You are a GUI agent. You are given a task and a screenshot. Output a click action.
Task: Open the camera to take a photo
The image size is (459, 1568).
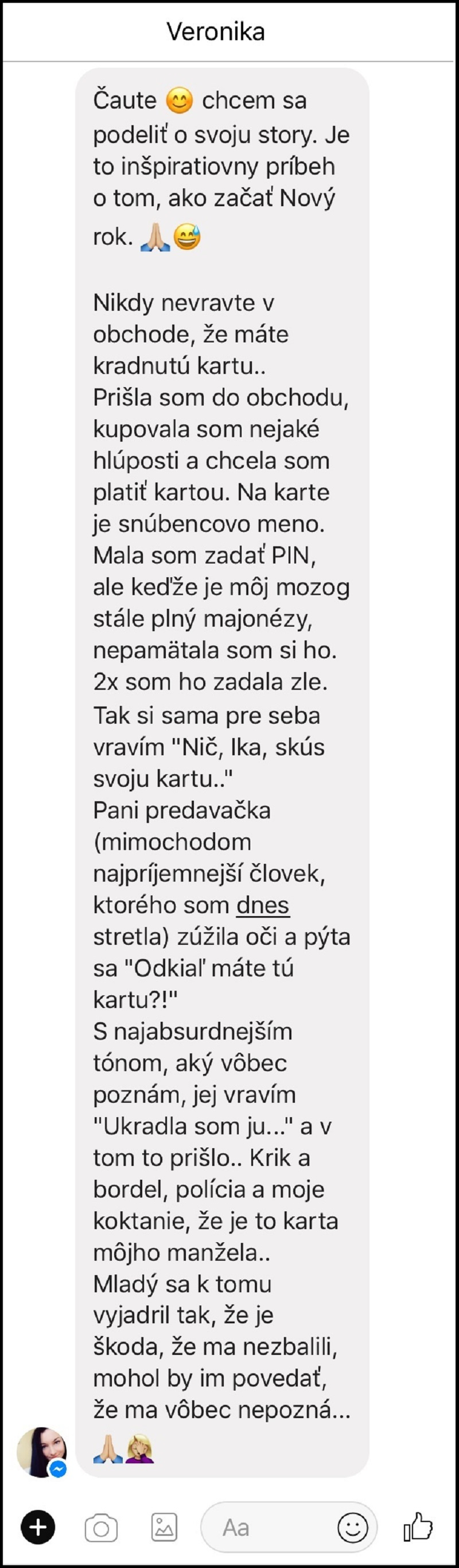click(x=101, y=1528)
